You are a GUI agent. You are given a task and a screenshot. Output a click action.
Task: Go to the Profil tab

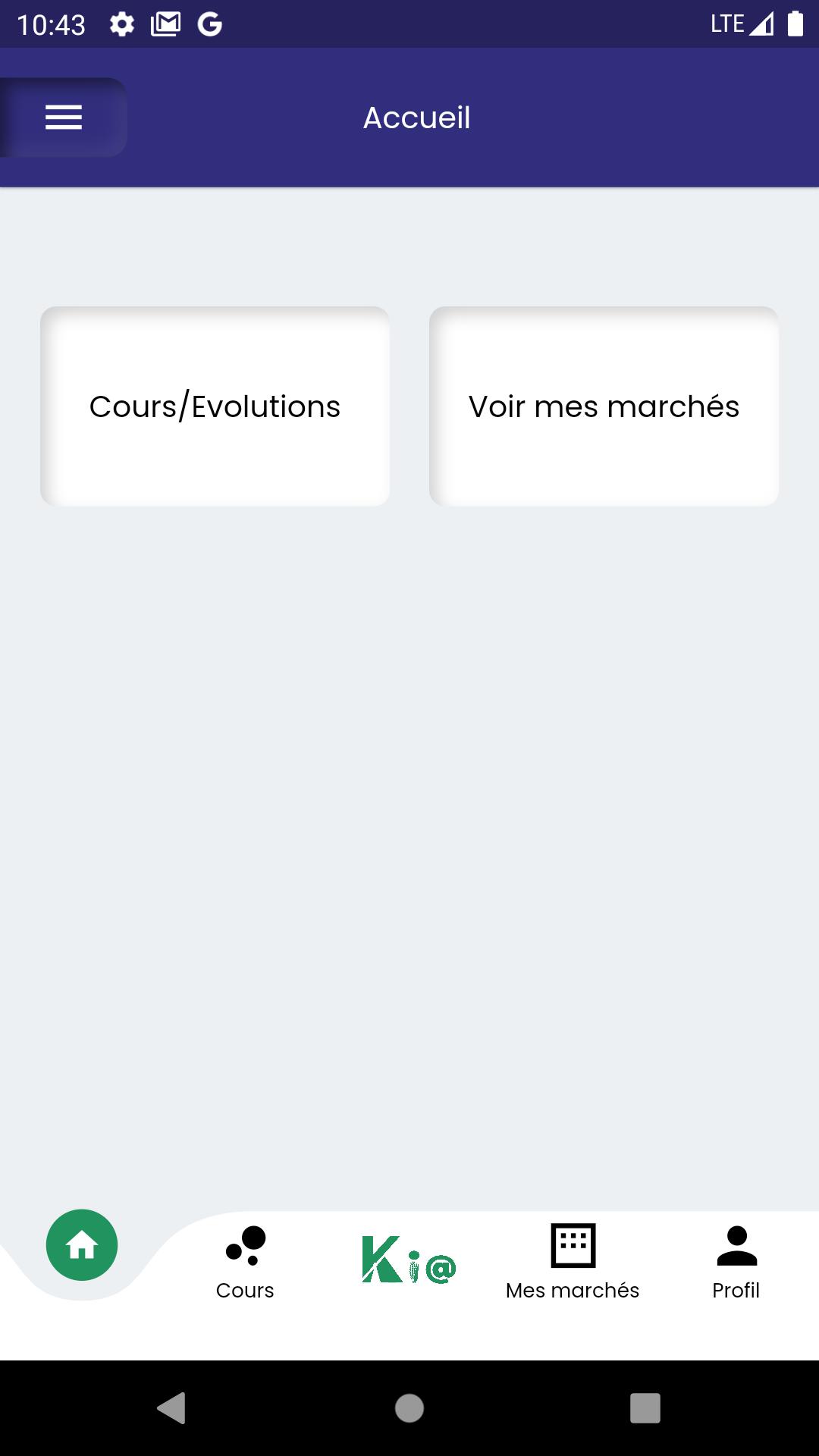736,1263
